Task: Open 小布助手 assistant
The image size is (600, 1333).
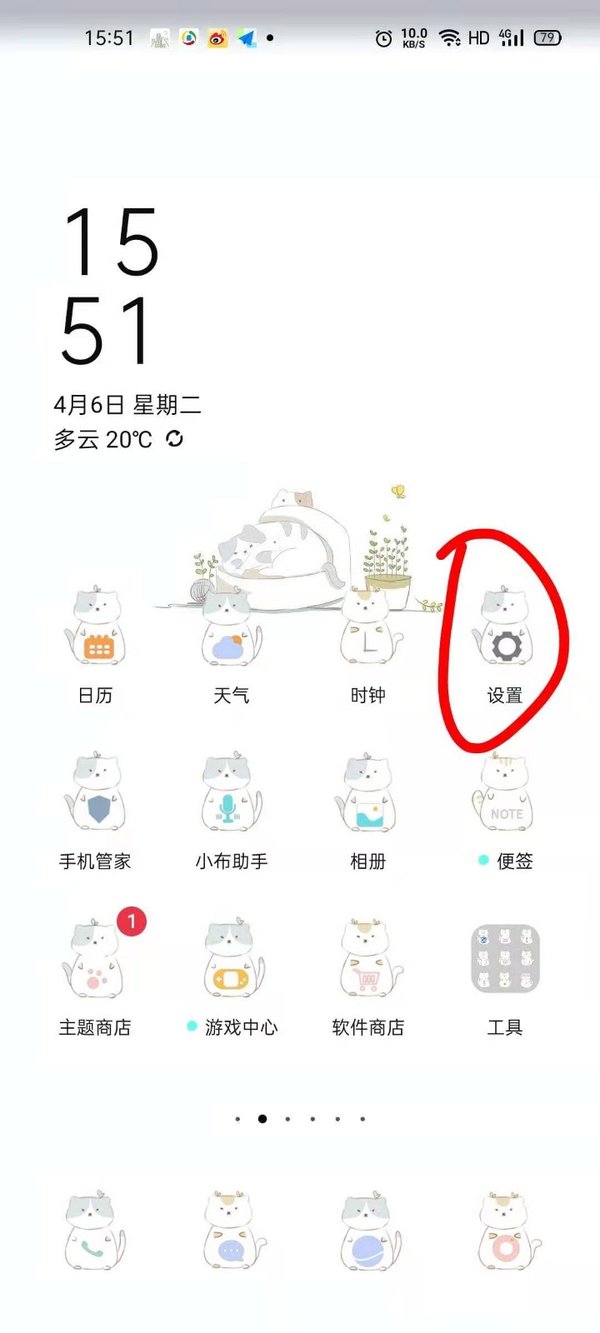Action: tap(231, 795)
